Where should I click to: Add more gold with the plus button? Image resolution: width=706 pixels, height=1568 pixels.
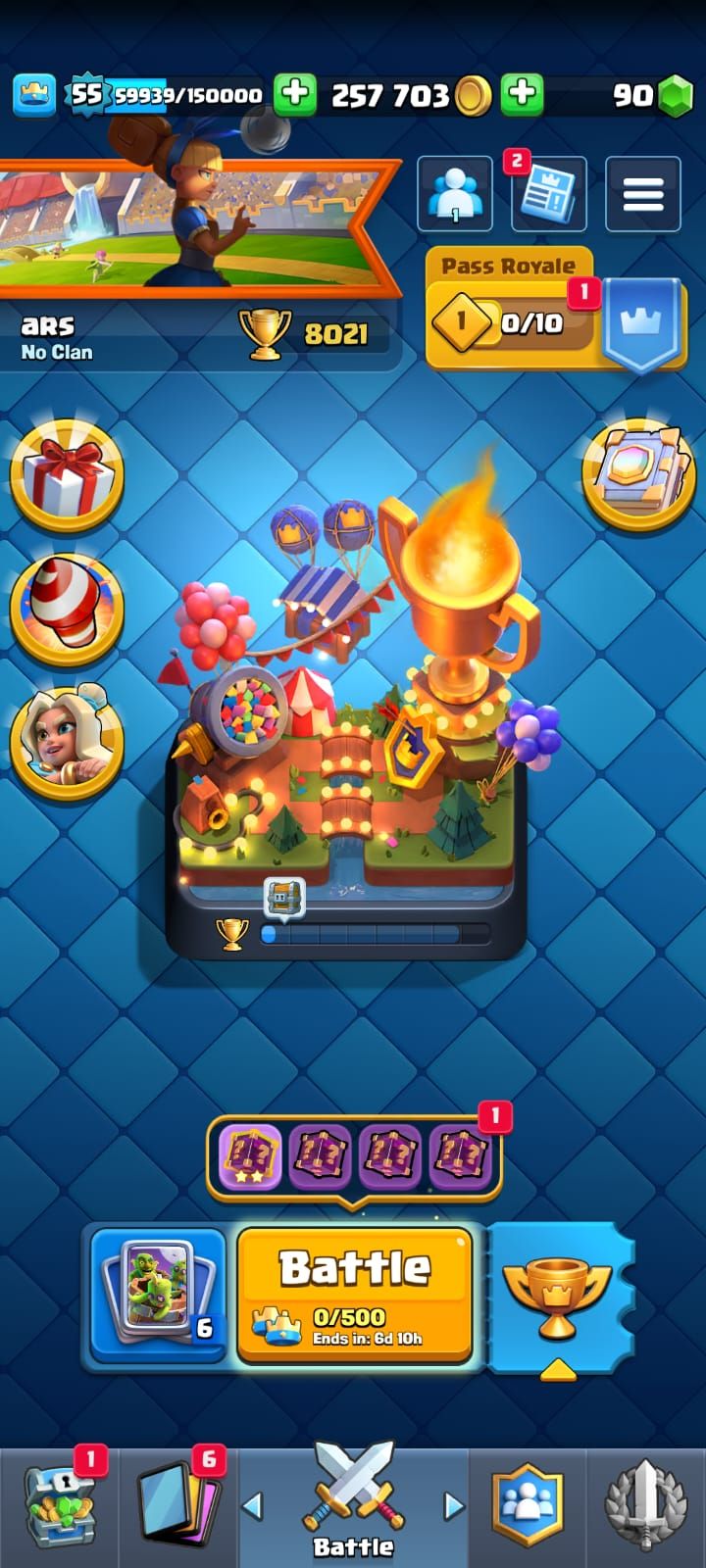[x=522, y=94]
